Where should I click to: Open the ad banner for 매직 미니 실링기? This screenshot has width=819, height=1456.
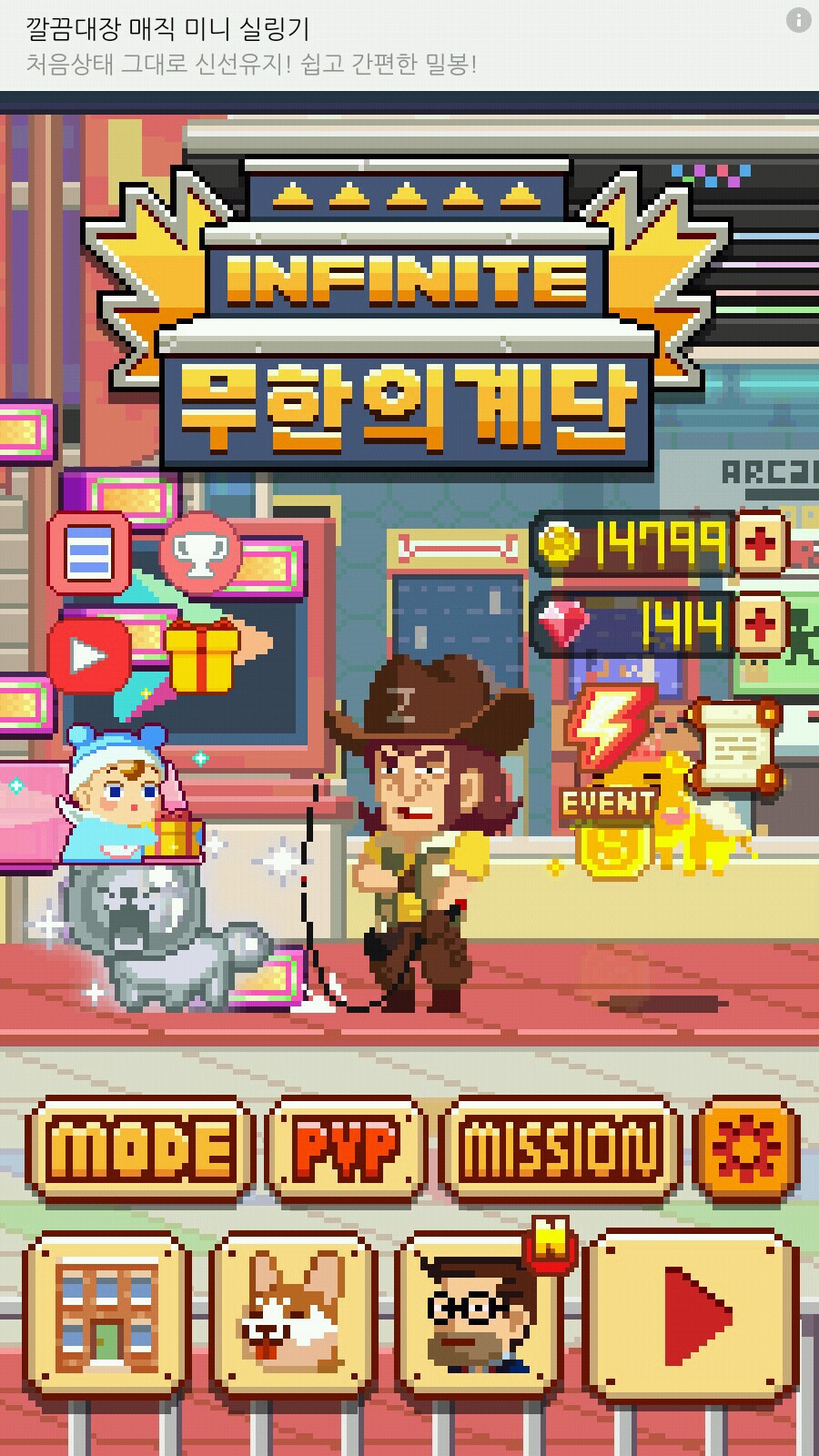point(364,45)
